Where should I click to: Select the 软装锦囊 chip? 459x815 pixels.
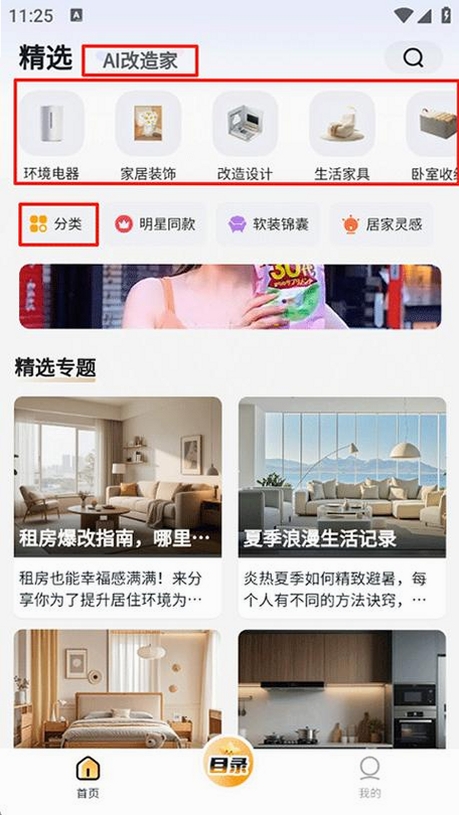click(268, 224)
